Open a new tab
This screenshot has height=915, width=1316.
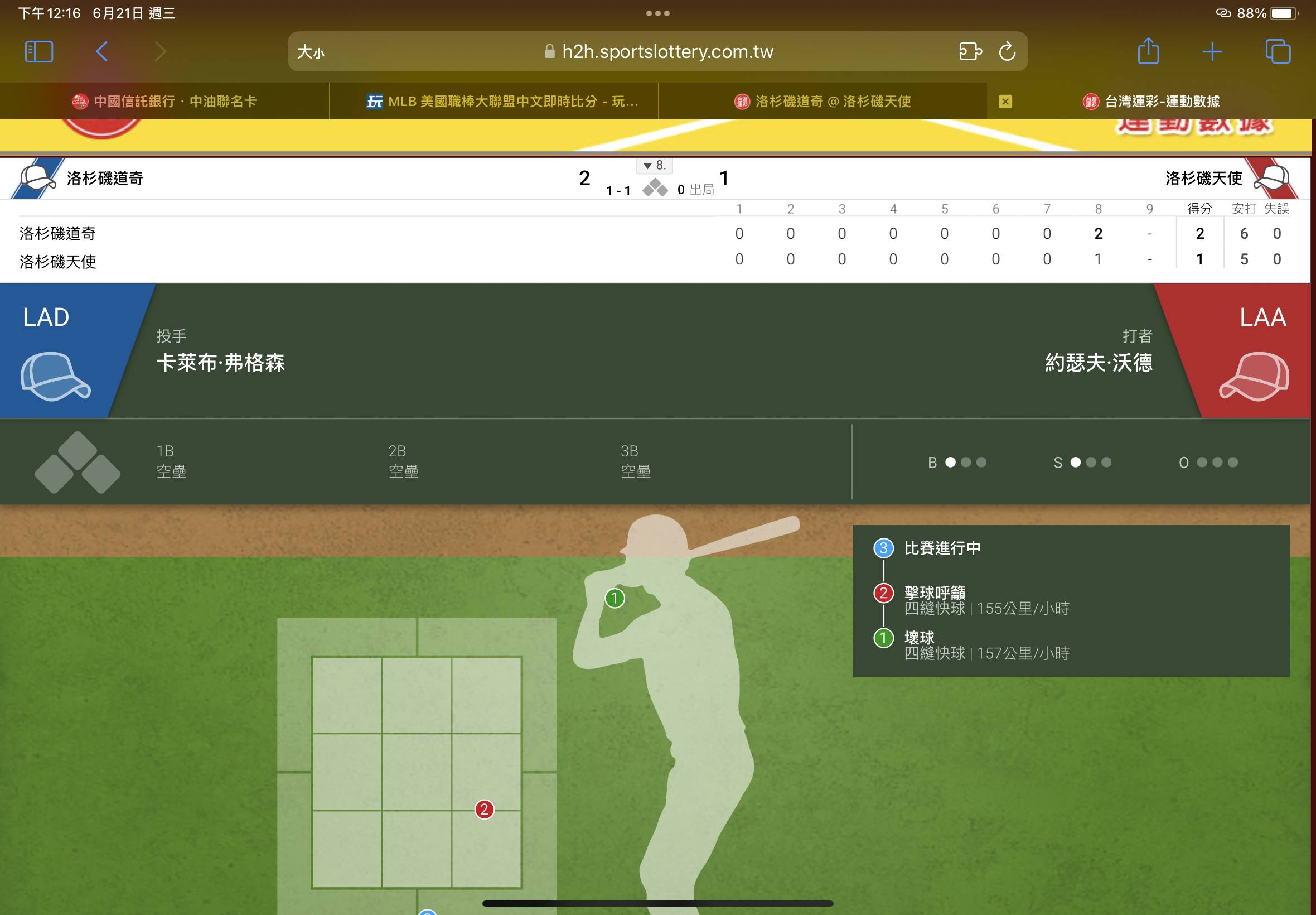pyautogui.click(x=1212, y=51)
